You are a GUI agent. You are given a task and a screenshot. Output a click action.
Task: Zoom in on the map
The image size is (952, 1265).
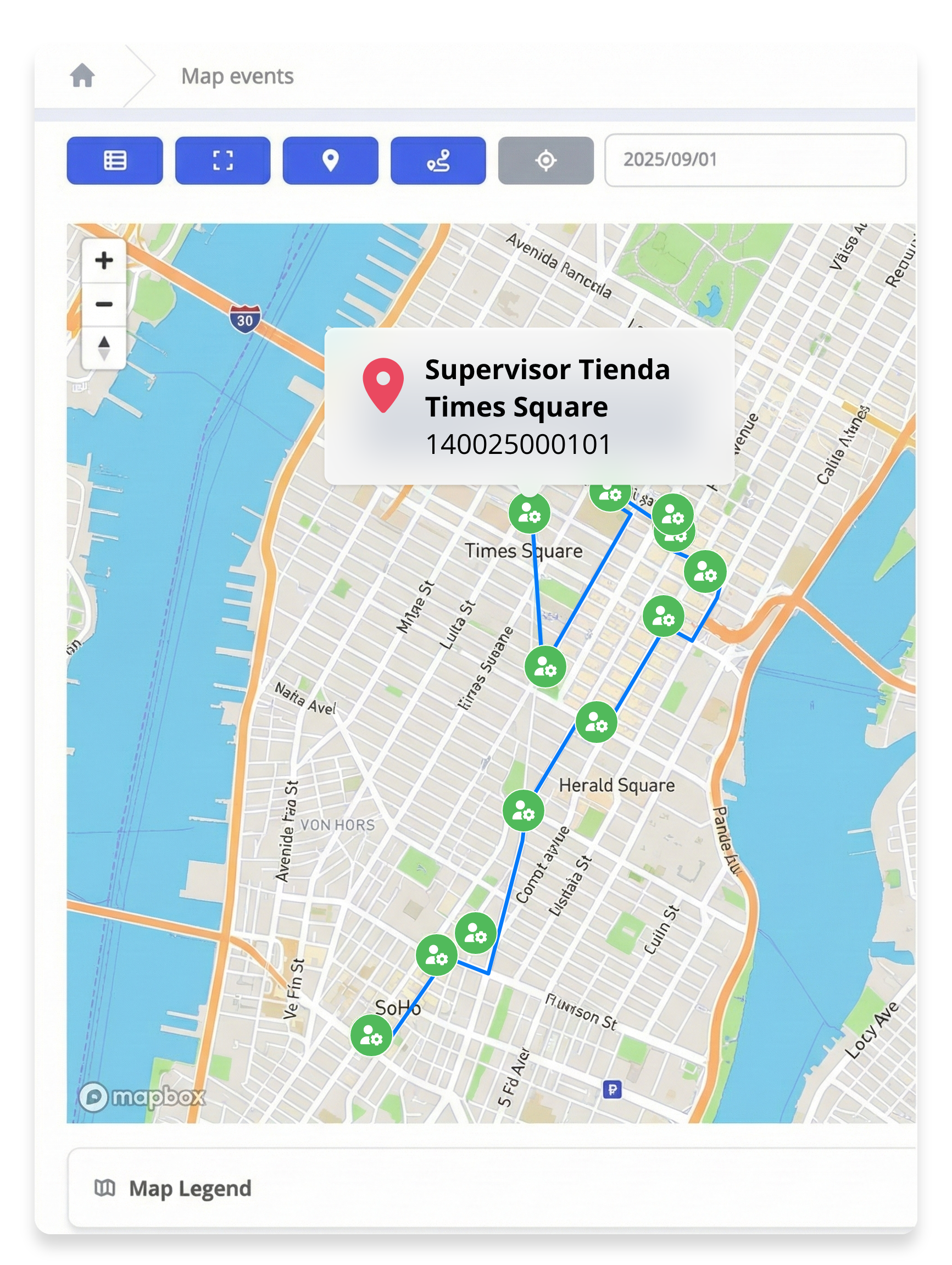103,261
